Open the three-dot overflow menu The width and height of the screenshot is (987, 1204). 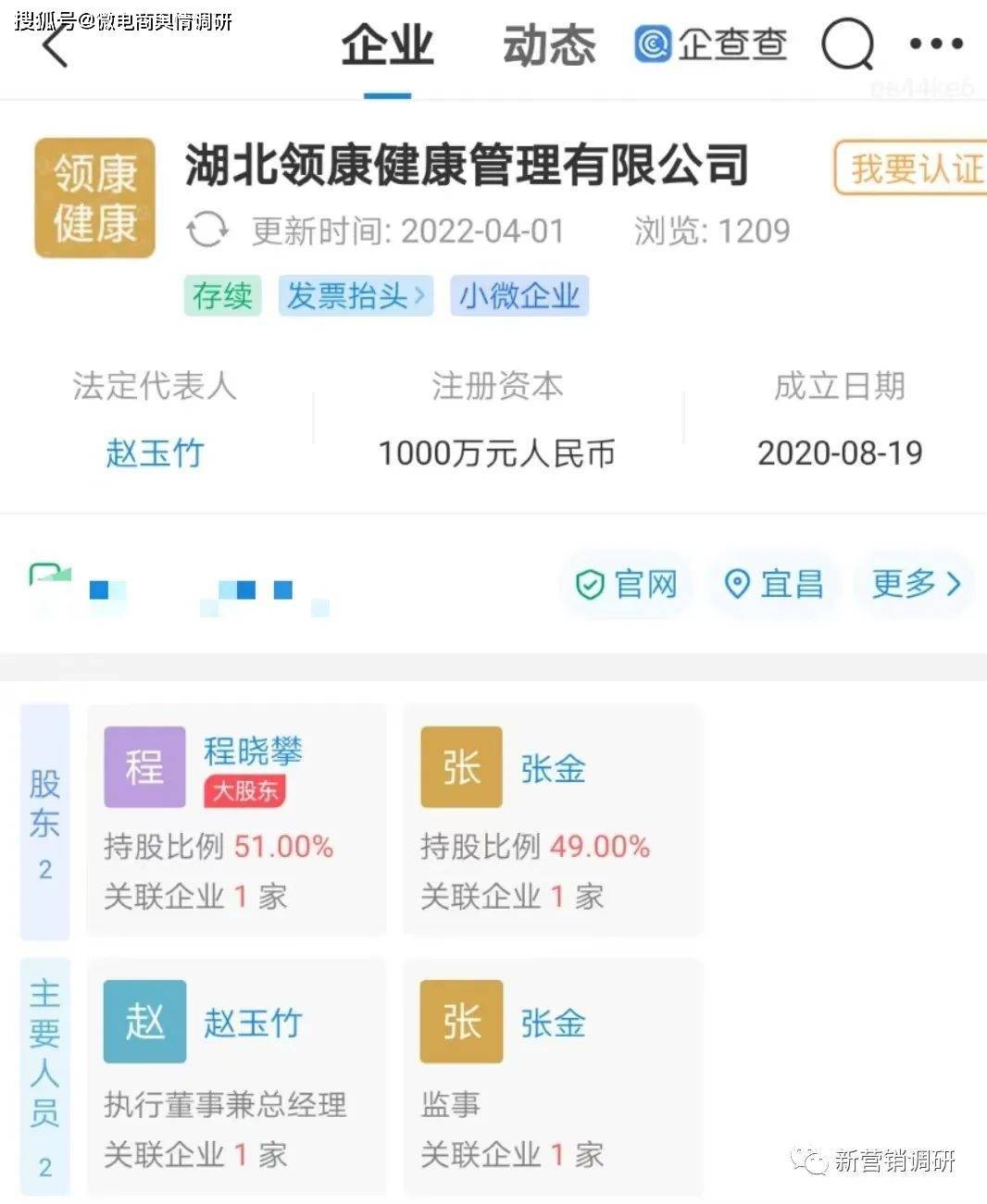click(936, 43)
